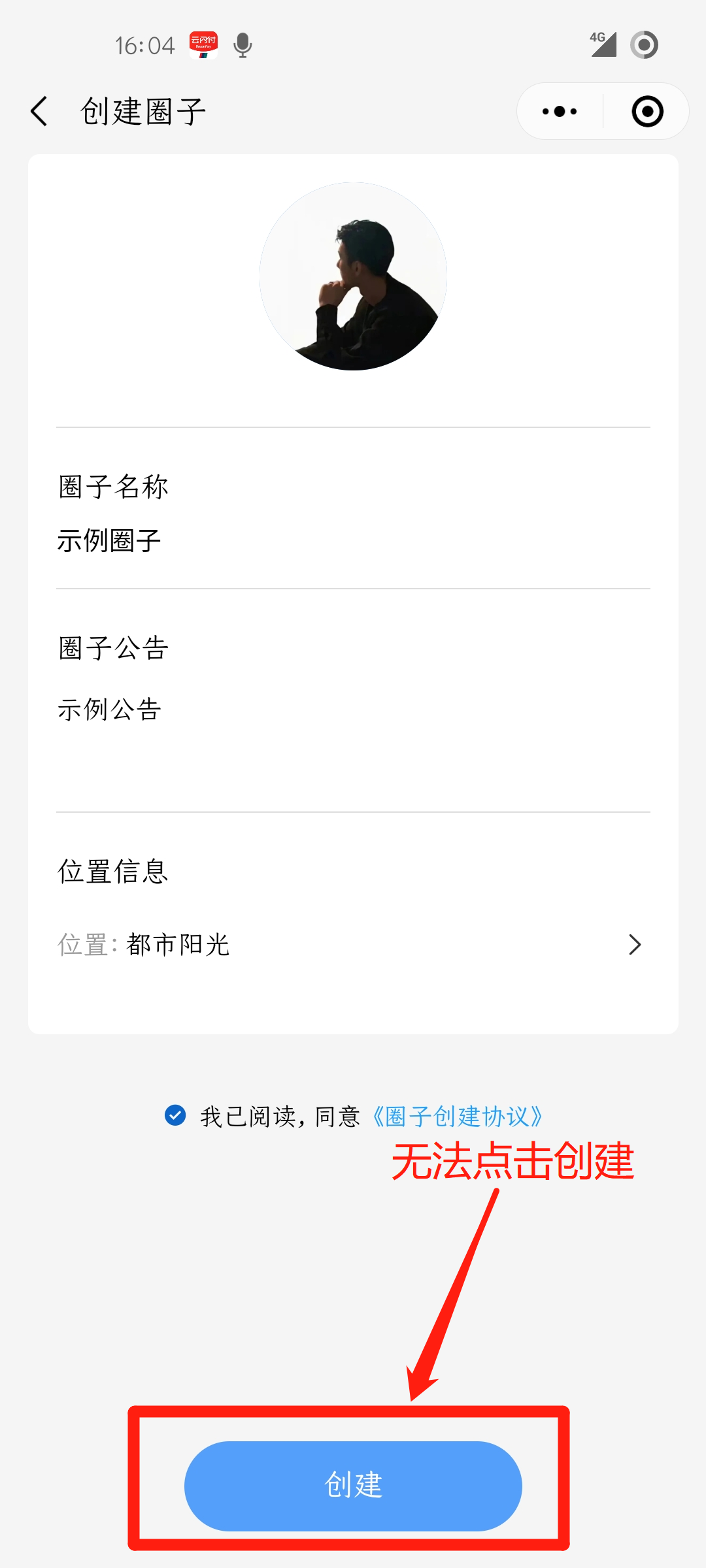Tap the blue 创建 button
This screenshot has width=706, height=1568.
pos(353,1486)
